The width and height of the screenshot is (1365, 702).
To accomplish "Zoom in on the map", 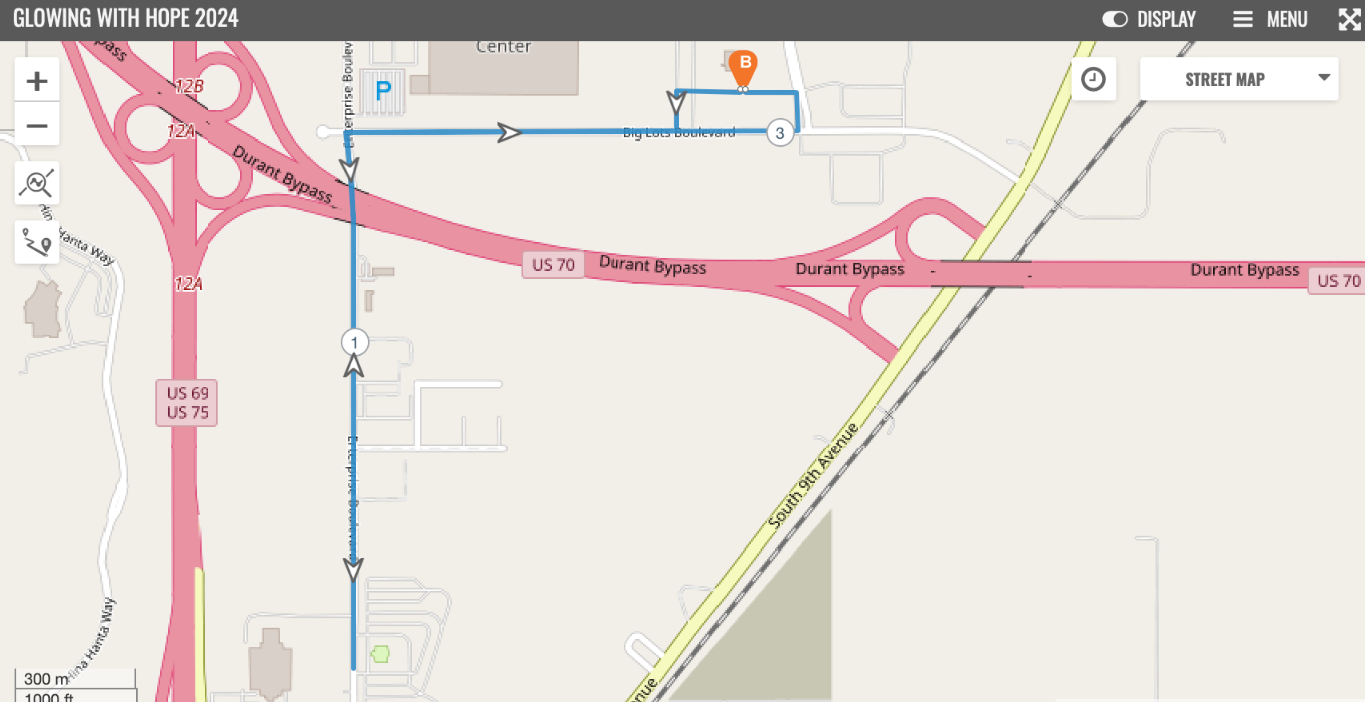I will point(37,81).
